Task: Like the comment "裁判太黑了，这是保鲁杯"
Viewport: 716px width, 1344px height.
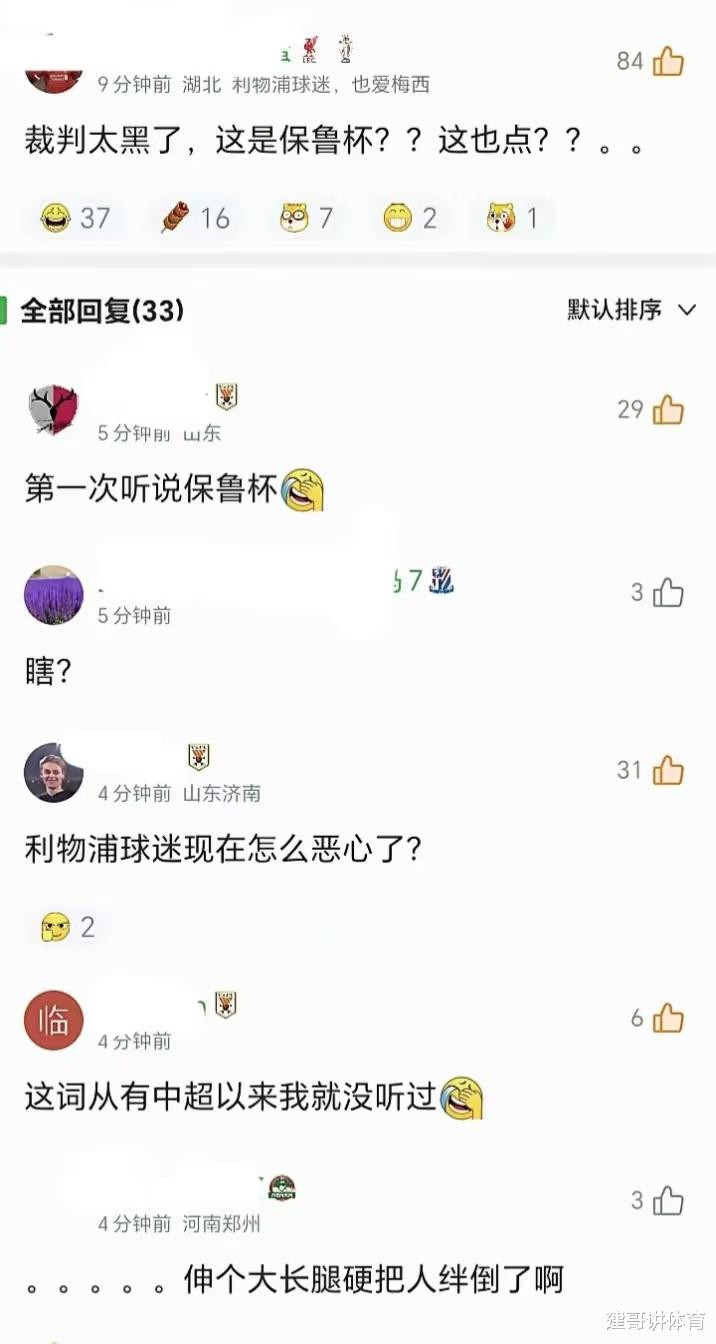Action: pos(668,62)
